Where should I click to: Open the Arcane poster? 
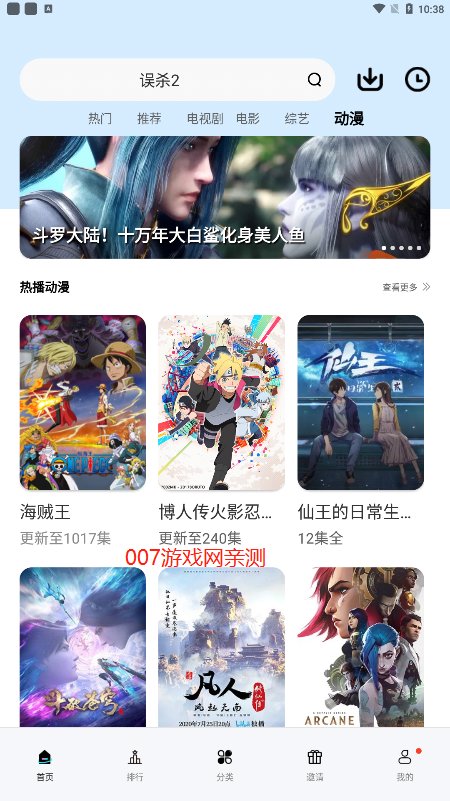(x=361, y=647)
